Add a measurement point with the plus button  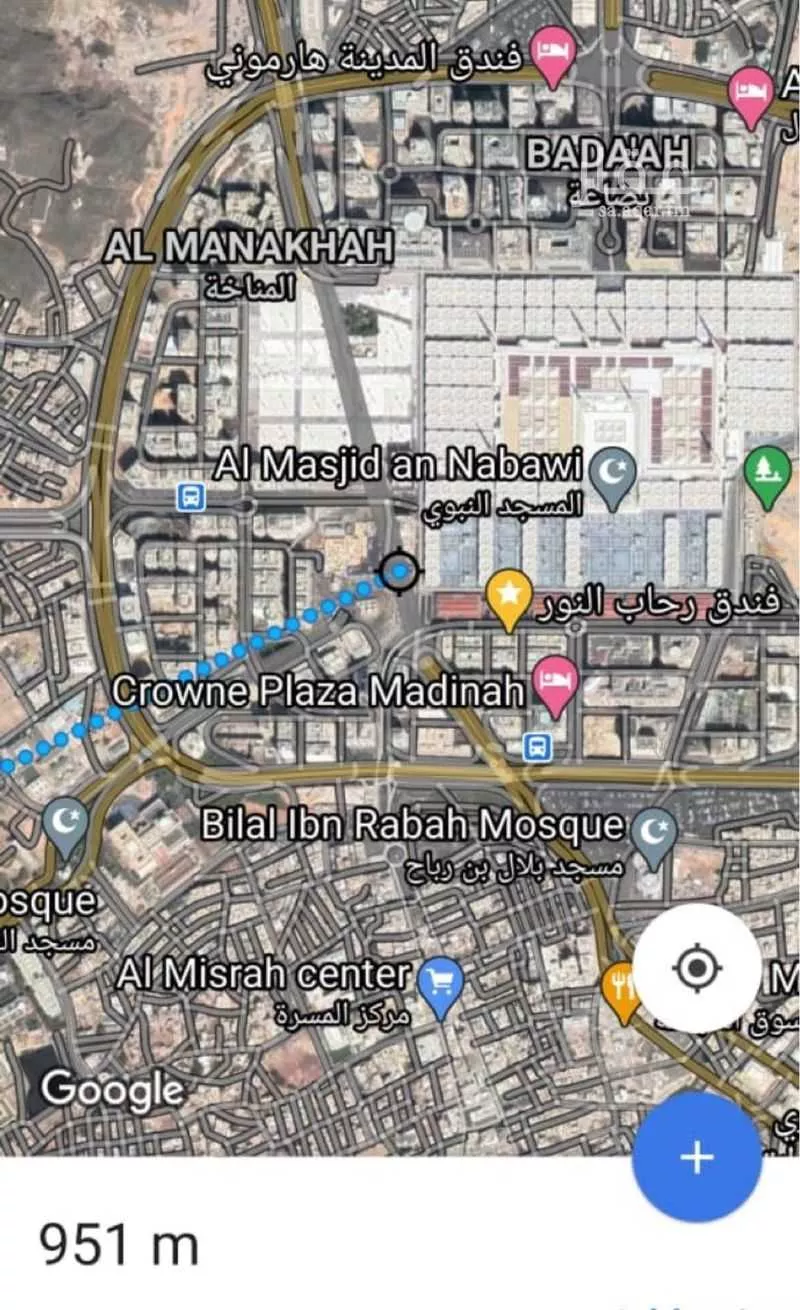[x=697, y=1157]
